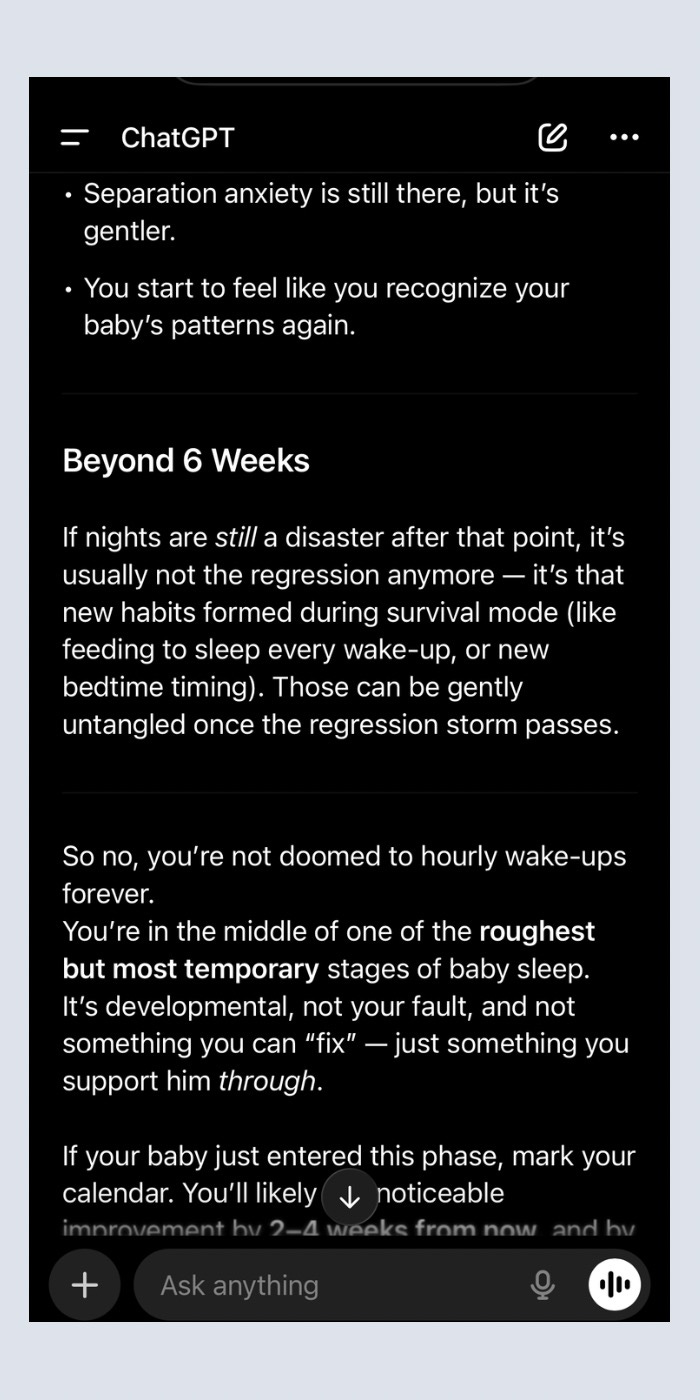The image size is (700, 1400).
Task: Start a new chat
Action: tap(553, 137)
